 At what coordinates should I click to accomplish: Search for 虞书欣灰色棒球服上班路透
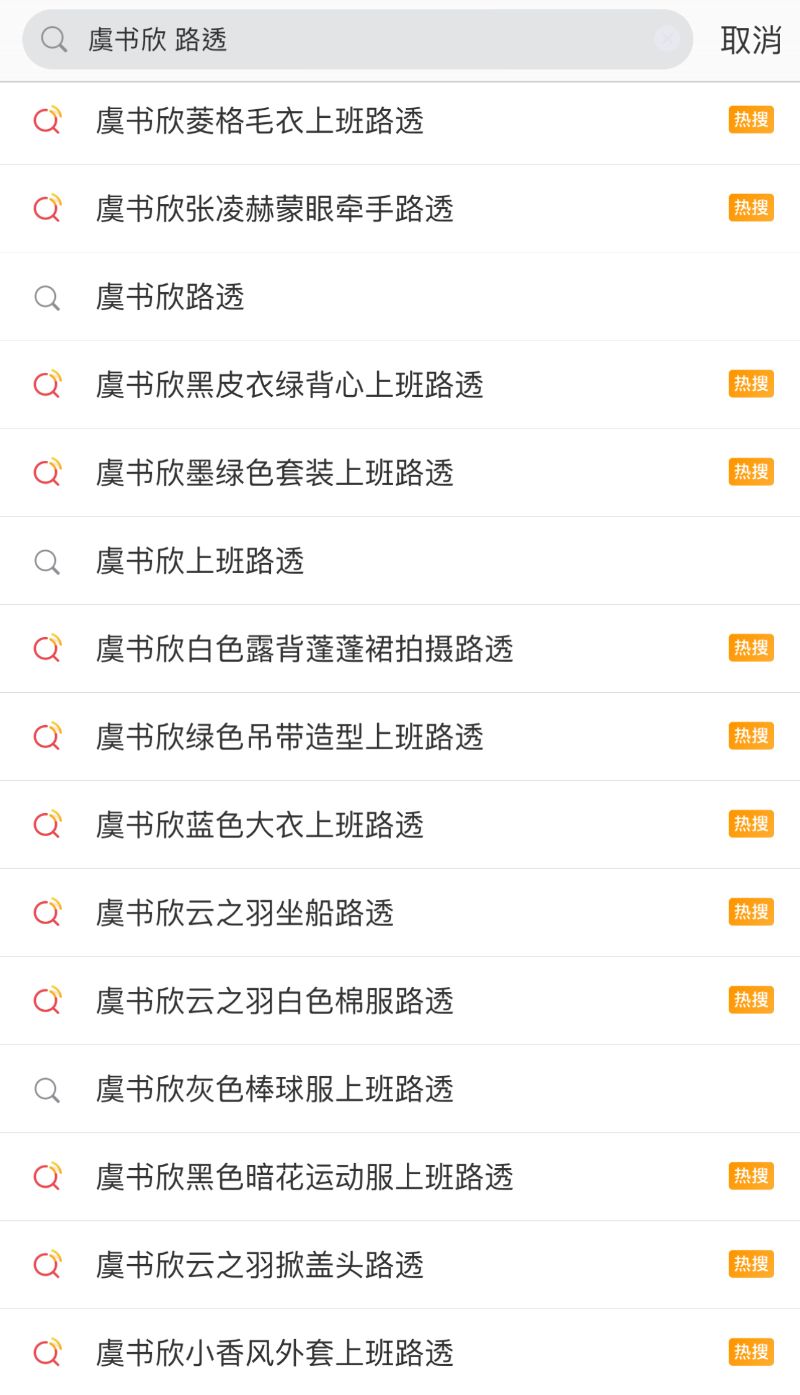(x=275, y=1089)
